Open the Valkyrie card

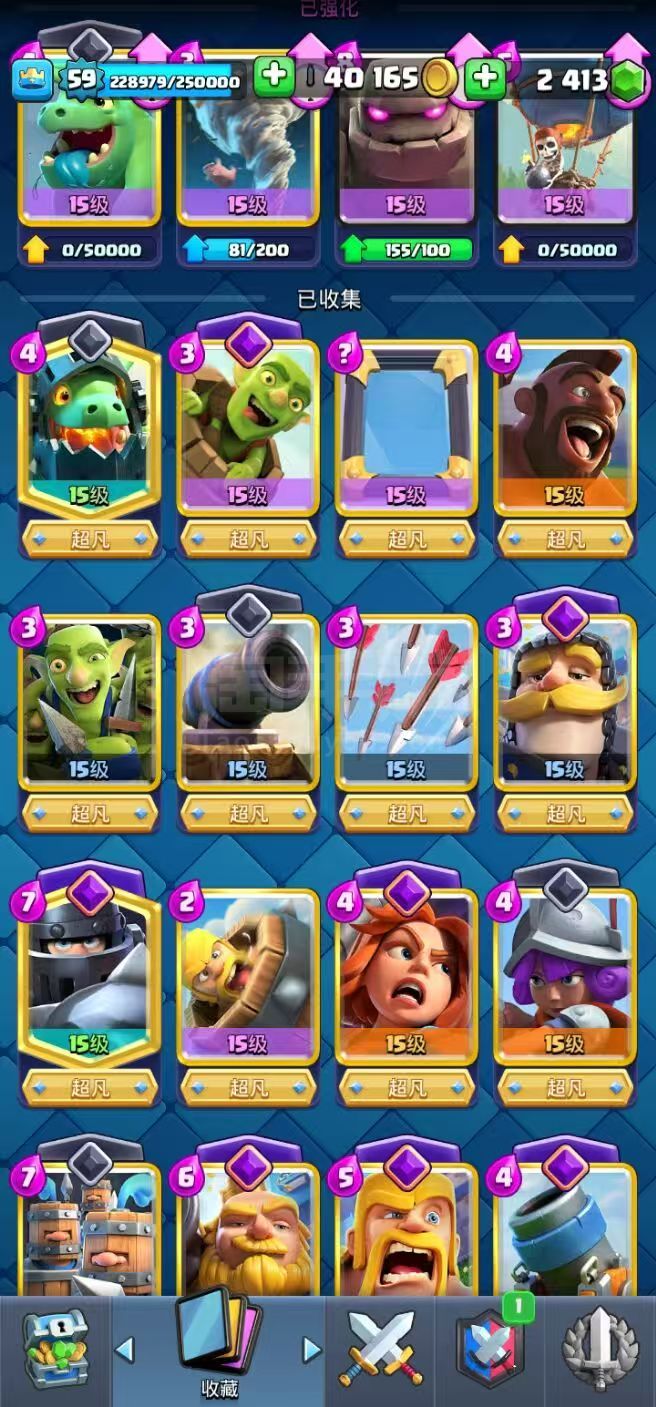pyautogui.click(x=406, y=997)
